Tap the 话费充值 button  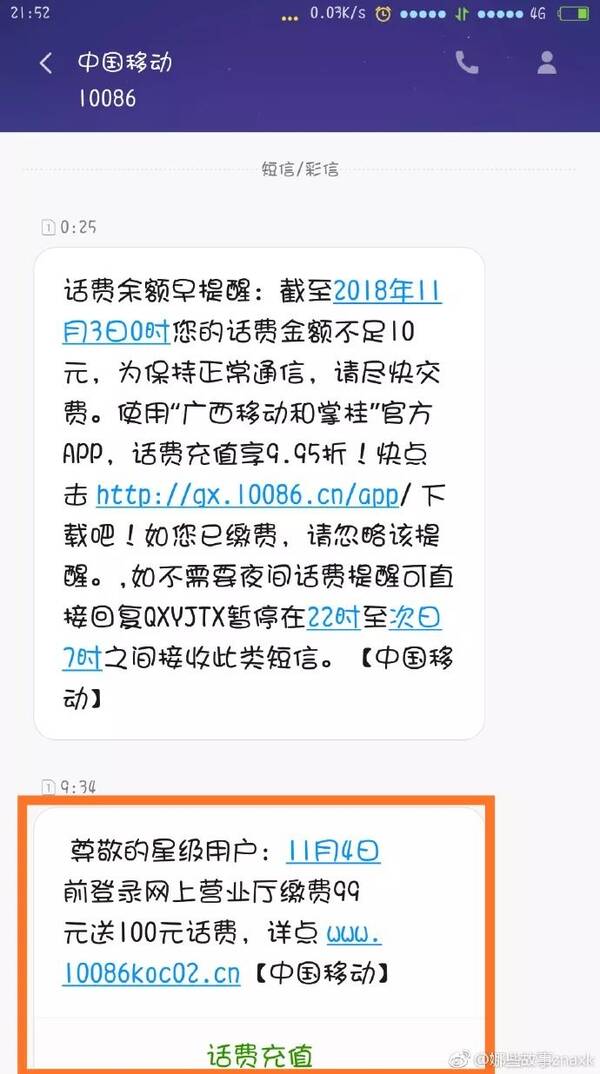point(260,1054)
